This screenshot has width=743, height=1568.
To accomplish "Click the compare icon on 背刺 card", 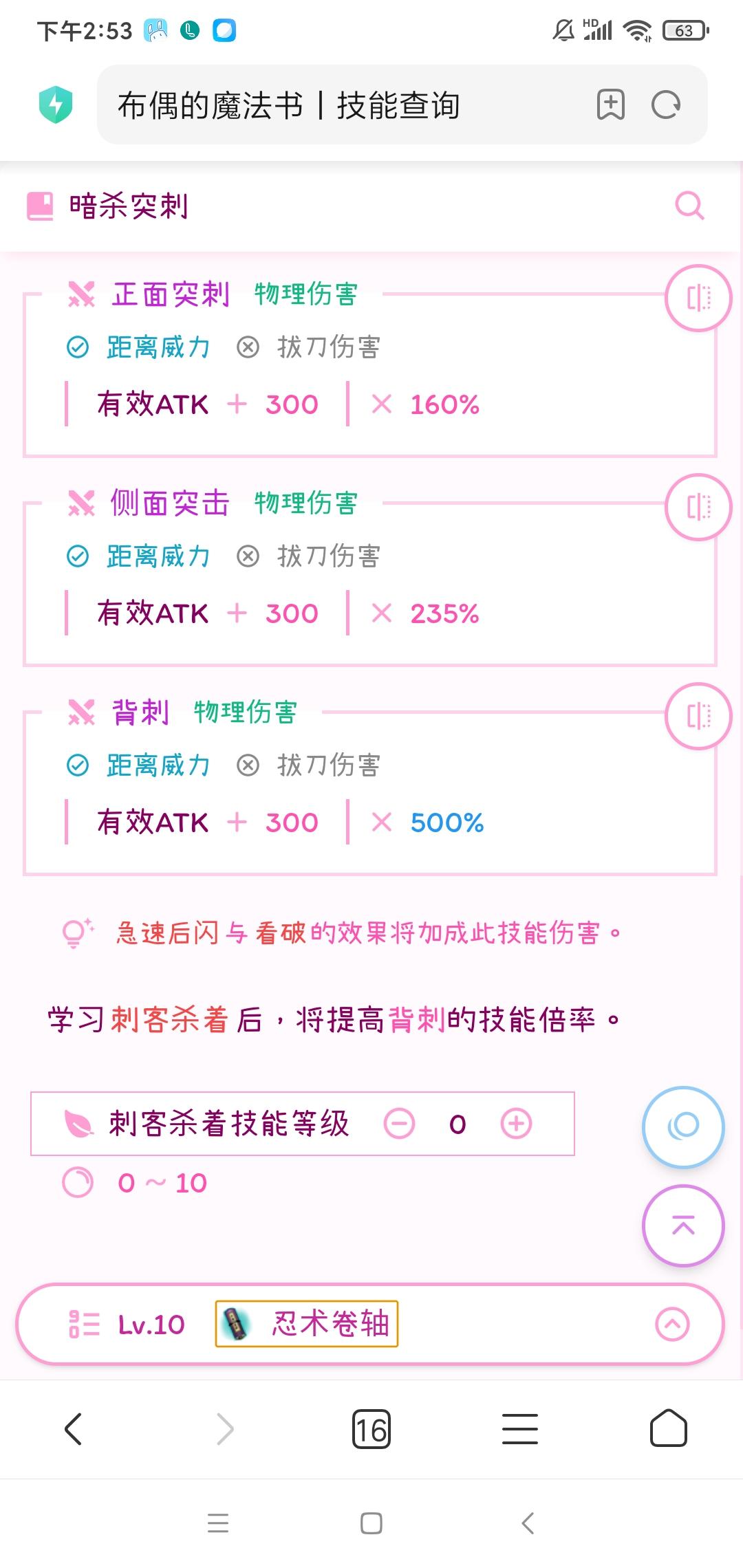I will tap(698, 715).
